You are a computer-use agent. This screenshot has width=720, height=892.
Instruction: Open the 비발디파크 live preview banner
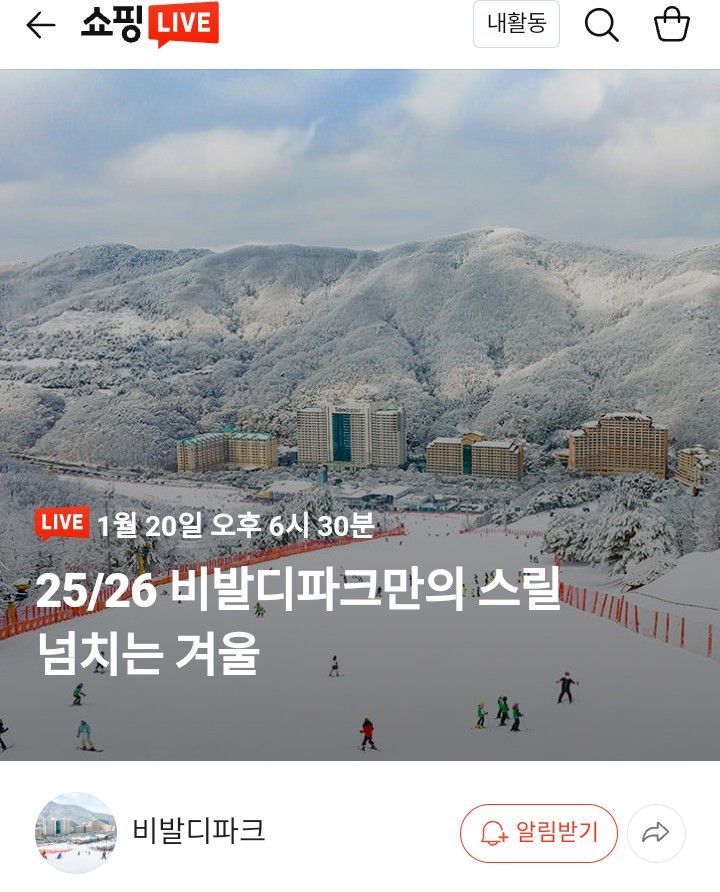360,415
